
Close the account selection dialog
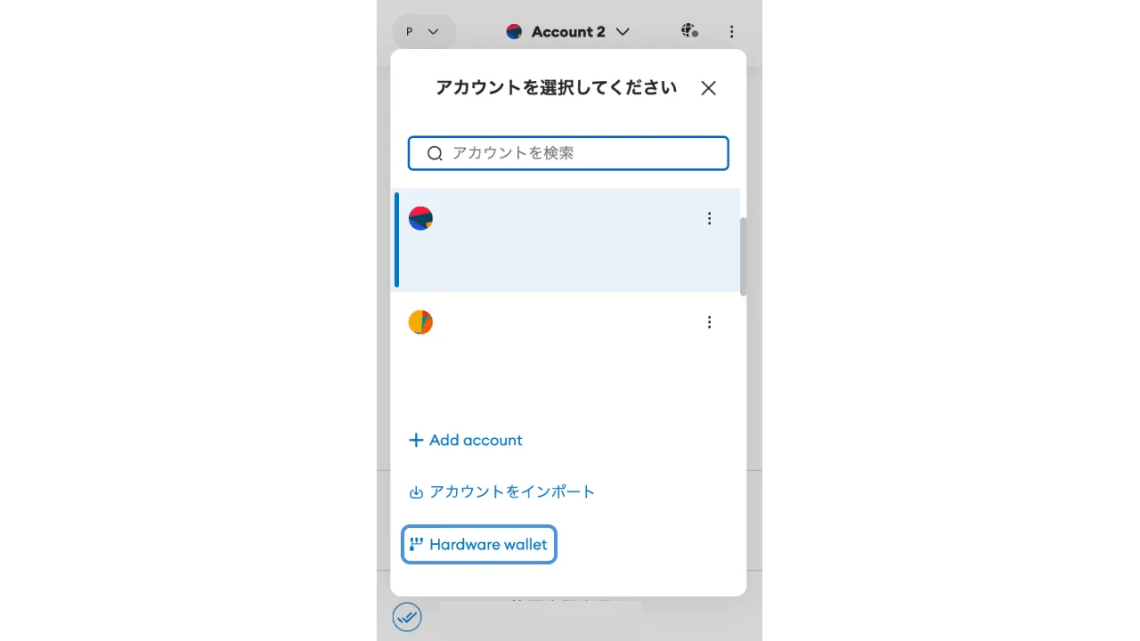(708, 88)
